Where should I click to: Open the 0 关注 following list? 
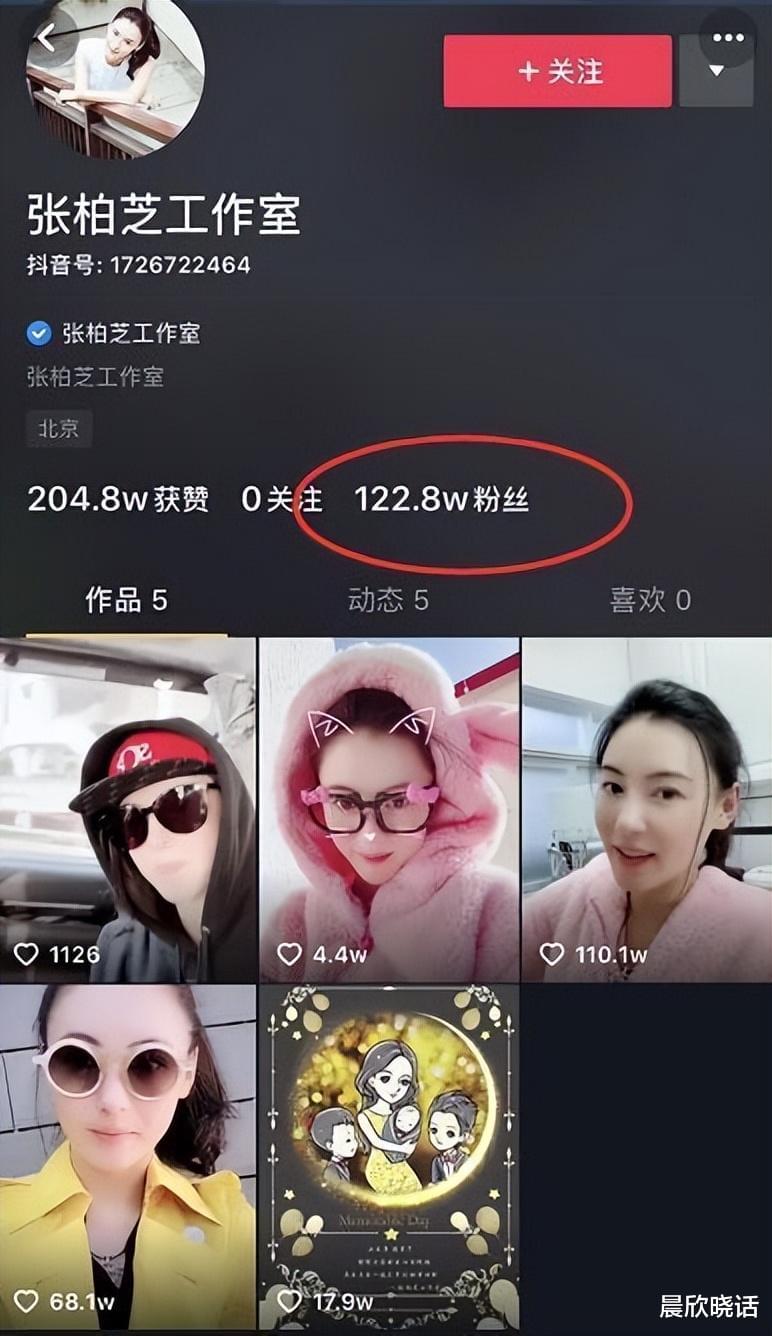tap(282, 499)
